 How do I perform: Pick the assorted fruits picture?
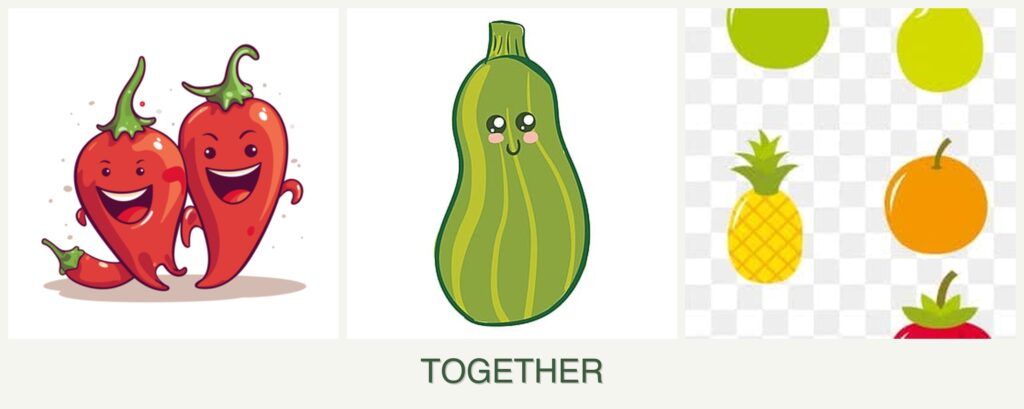click(850, 173)
